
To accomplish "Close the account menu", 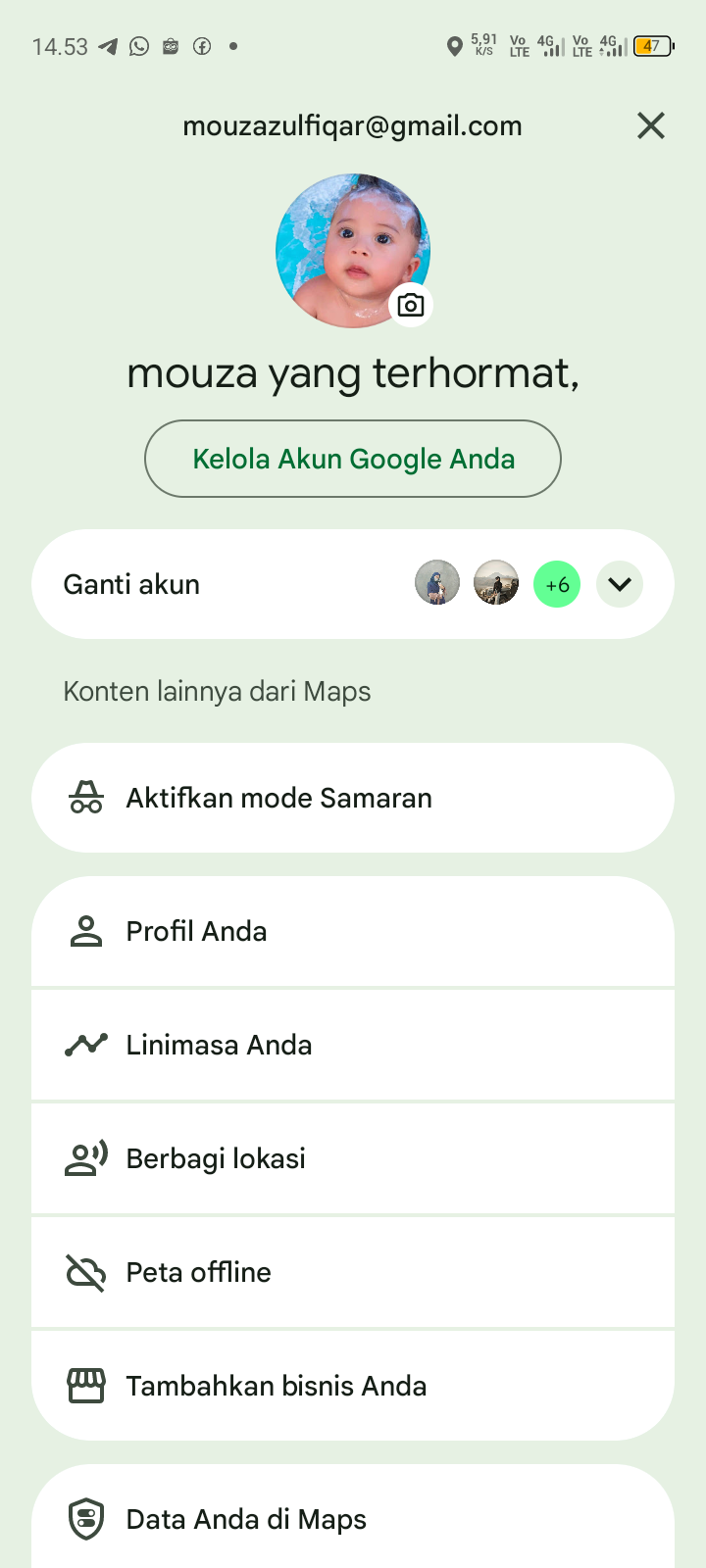I will tap(651, 125).
